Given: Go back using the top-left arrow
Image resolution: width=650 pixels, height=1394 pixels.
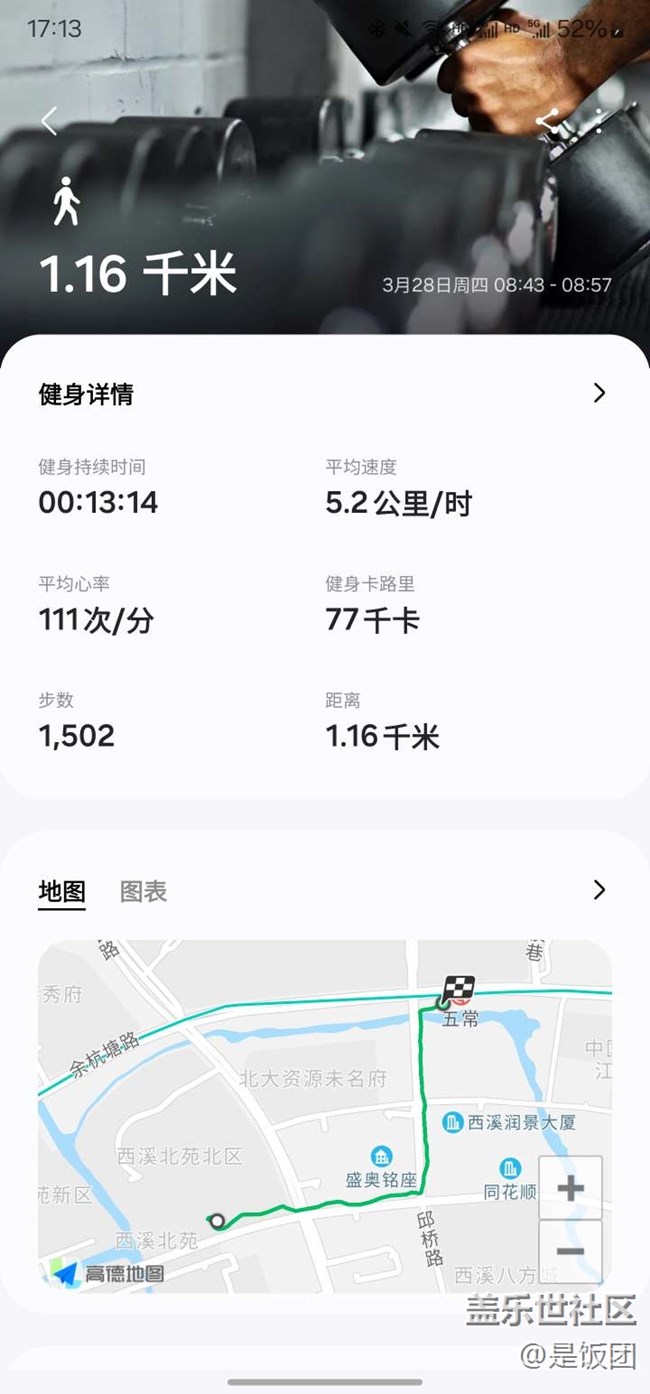Looking at the screenshot, I should coord(49,121).
